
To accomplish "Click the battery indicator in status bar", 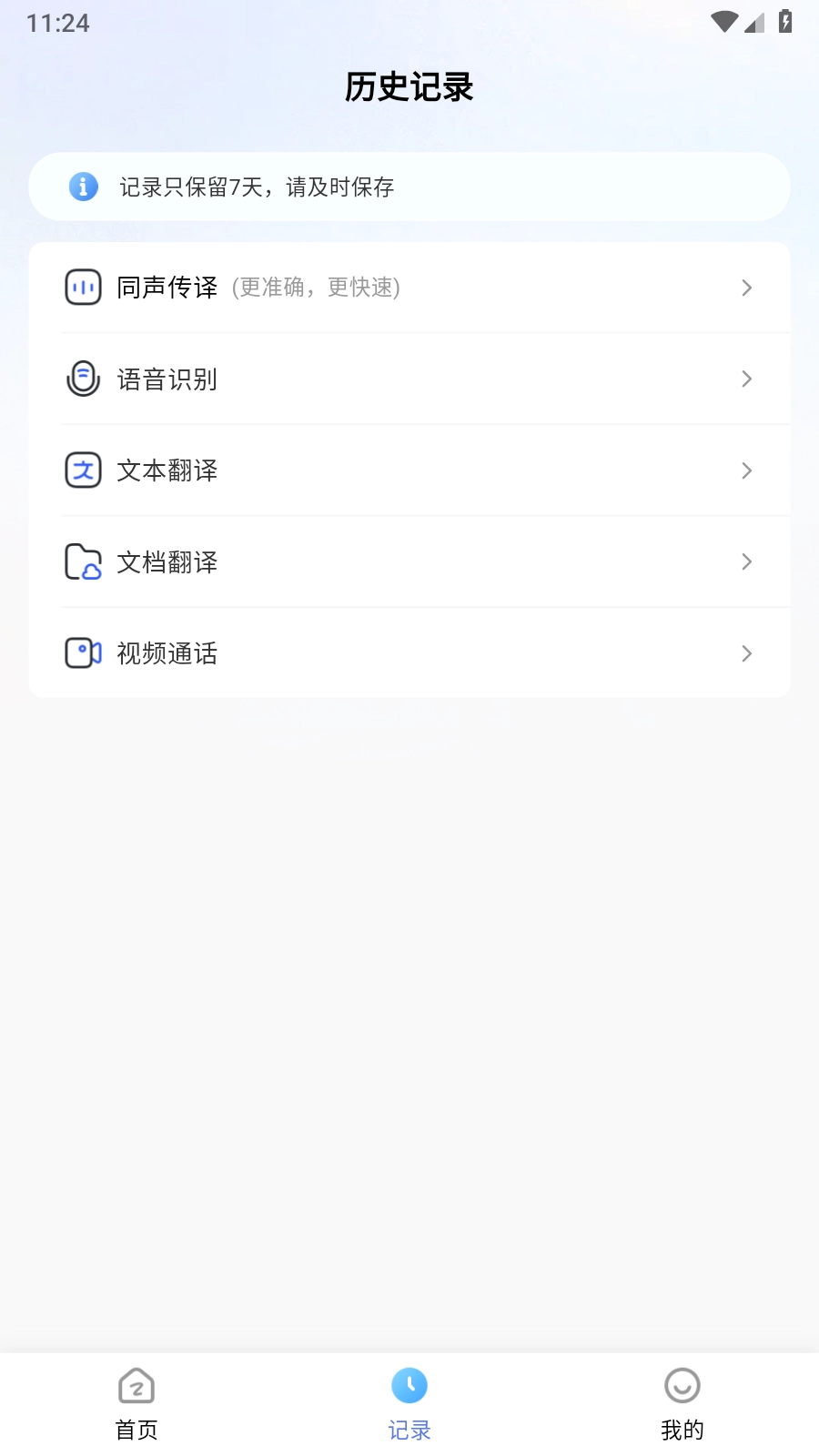I will (x=786, y=22).
